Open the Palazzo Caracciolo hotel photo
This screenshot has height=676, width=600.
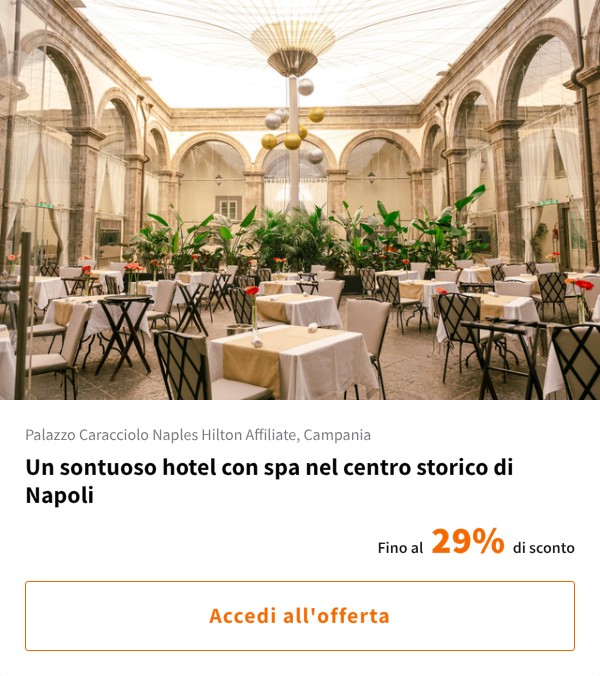tap(300, 200)
